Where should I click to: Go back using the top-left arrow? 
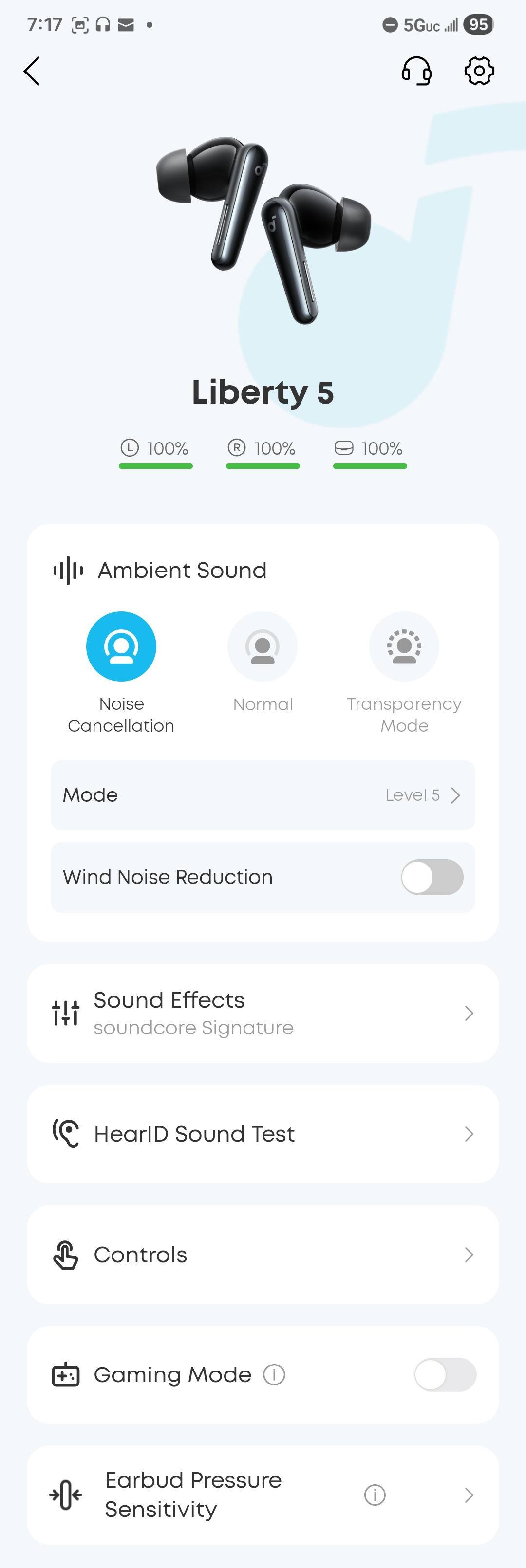click(x=32, y=71)
